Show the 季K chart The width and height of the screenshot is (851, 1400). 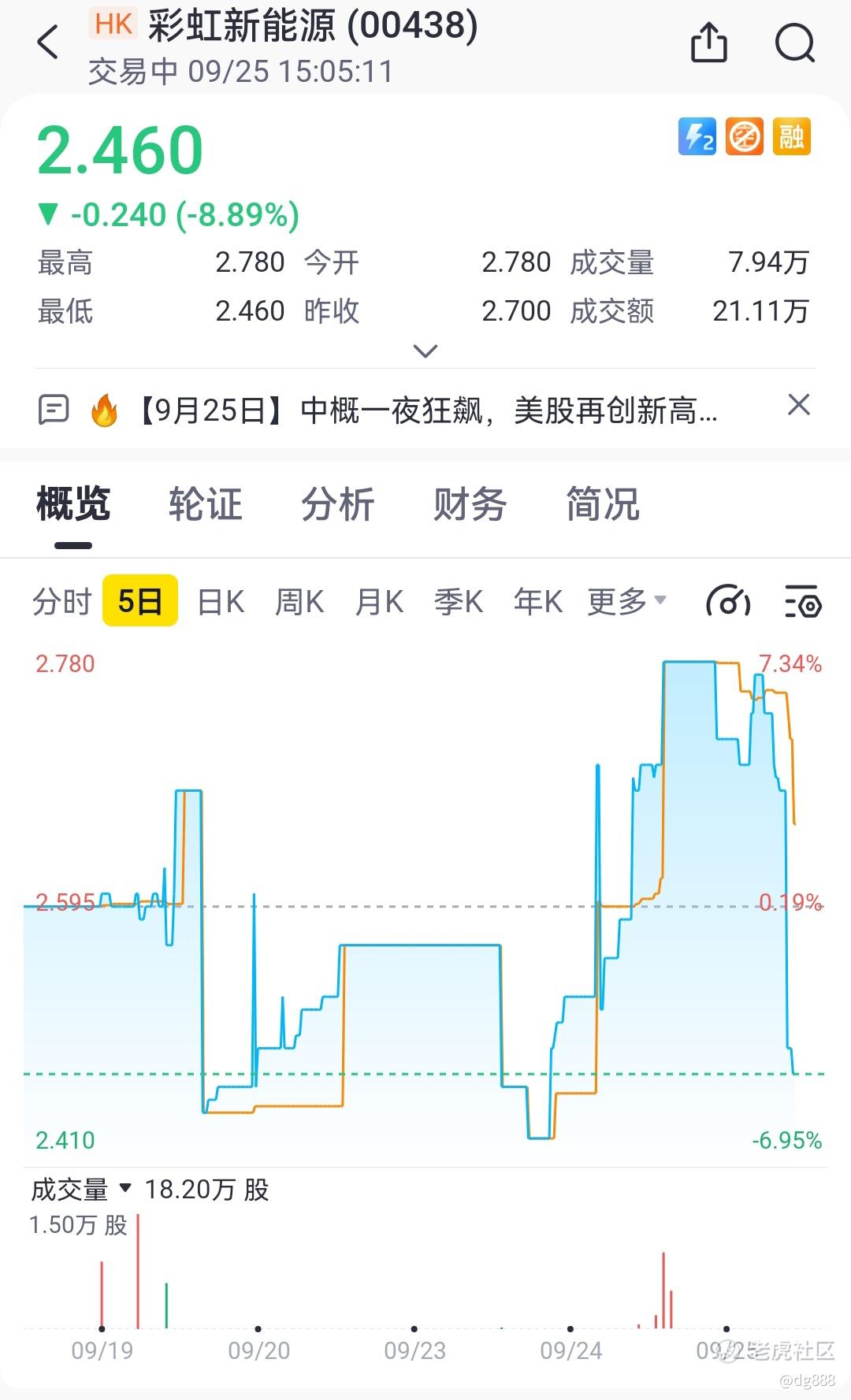pos(458,603)
